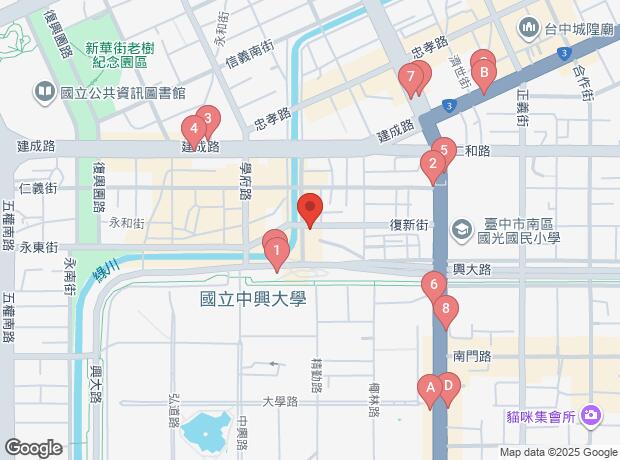Open map marker number 3
Viewport: 620px width, 460px height.
pos(207,119)
